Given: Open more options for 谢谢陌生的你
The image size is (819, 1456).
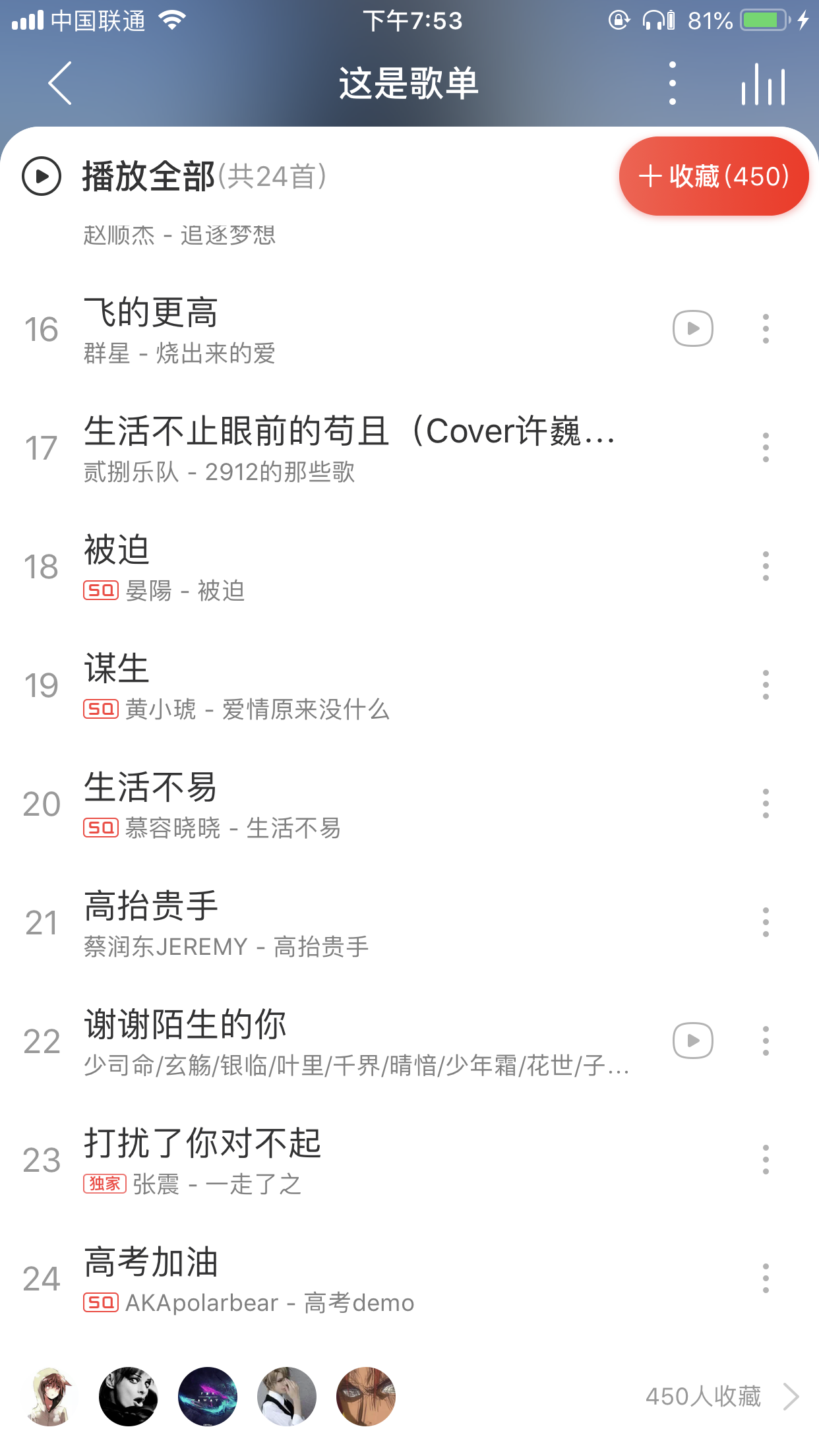Looking at the screenshot, I should [x=766, y=1041].
